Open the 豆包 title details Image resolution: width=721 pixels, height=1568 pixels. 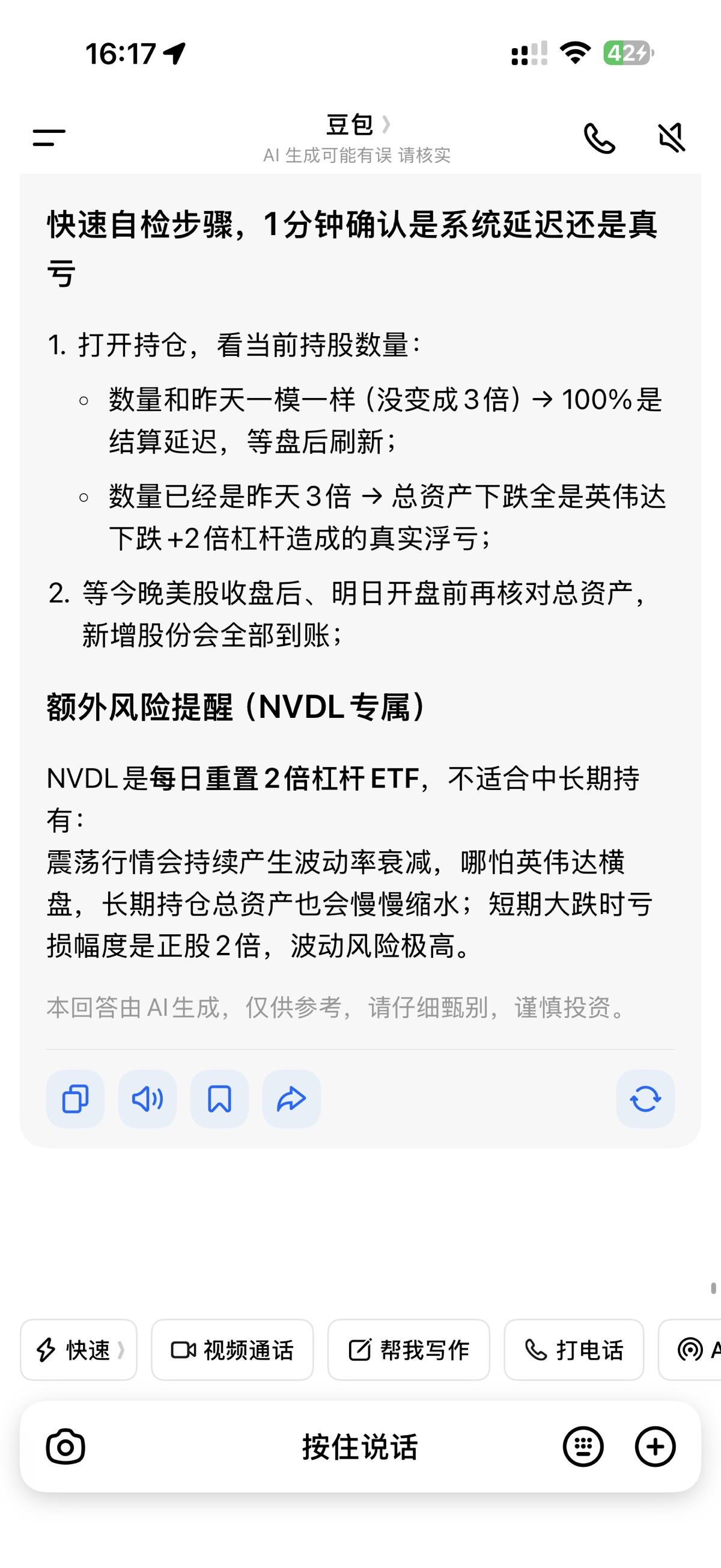pyautogui.click(x=357, y=125)
